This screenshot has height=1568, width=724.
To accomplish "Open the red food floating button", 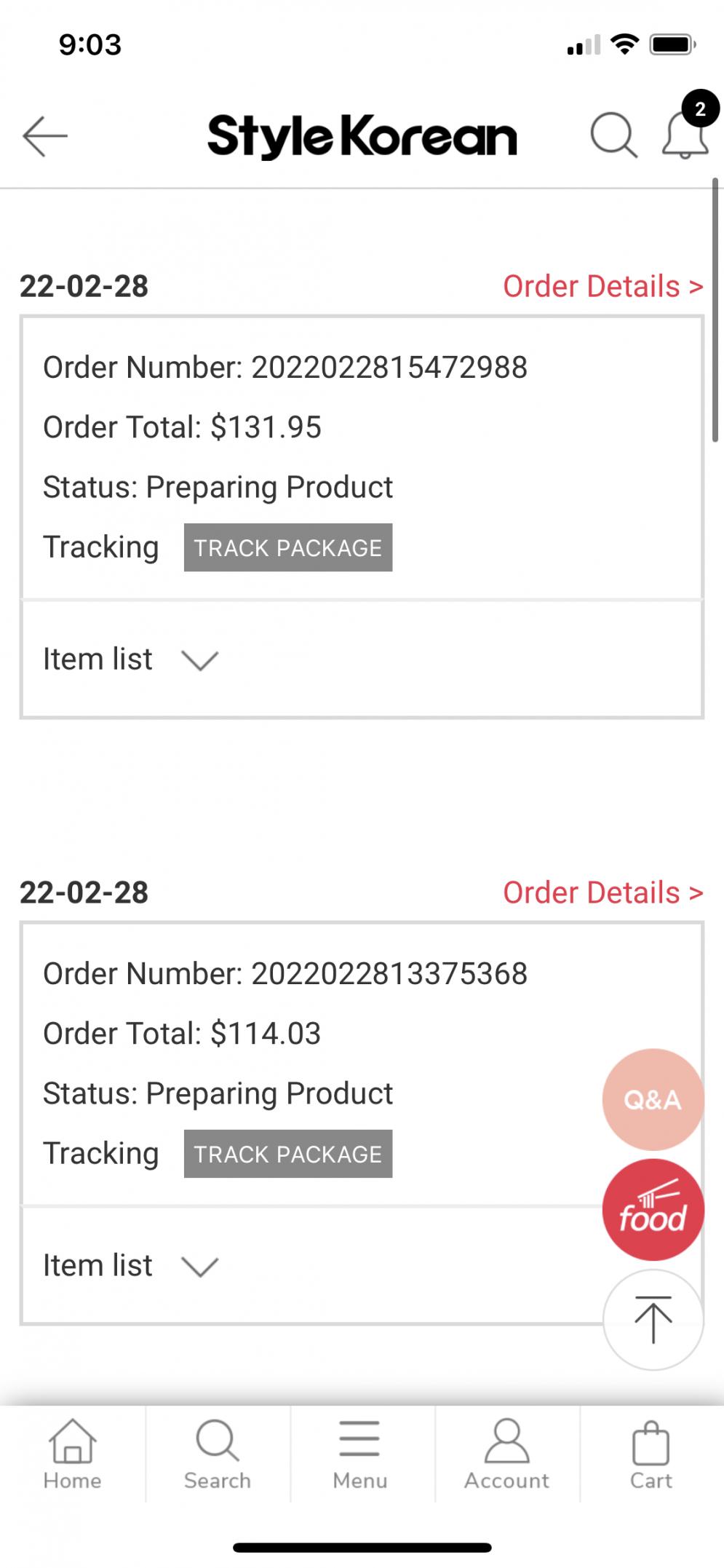I will coord(653,1210).
